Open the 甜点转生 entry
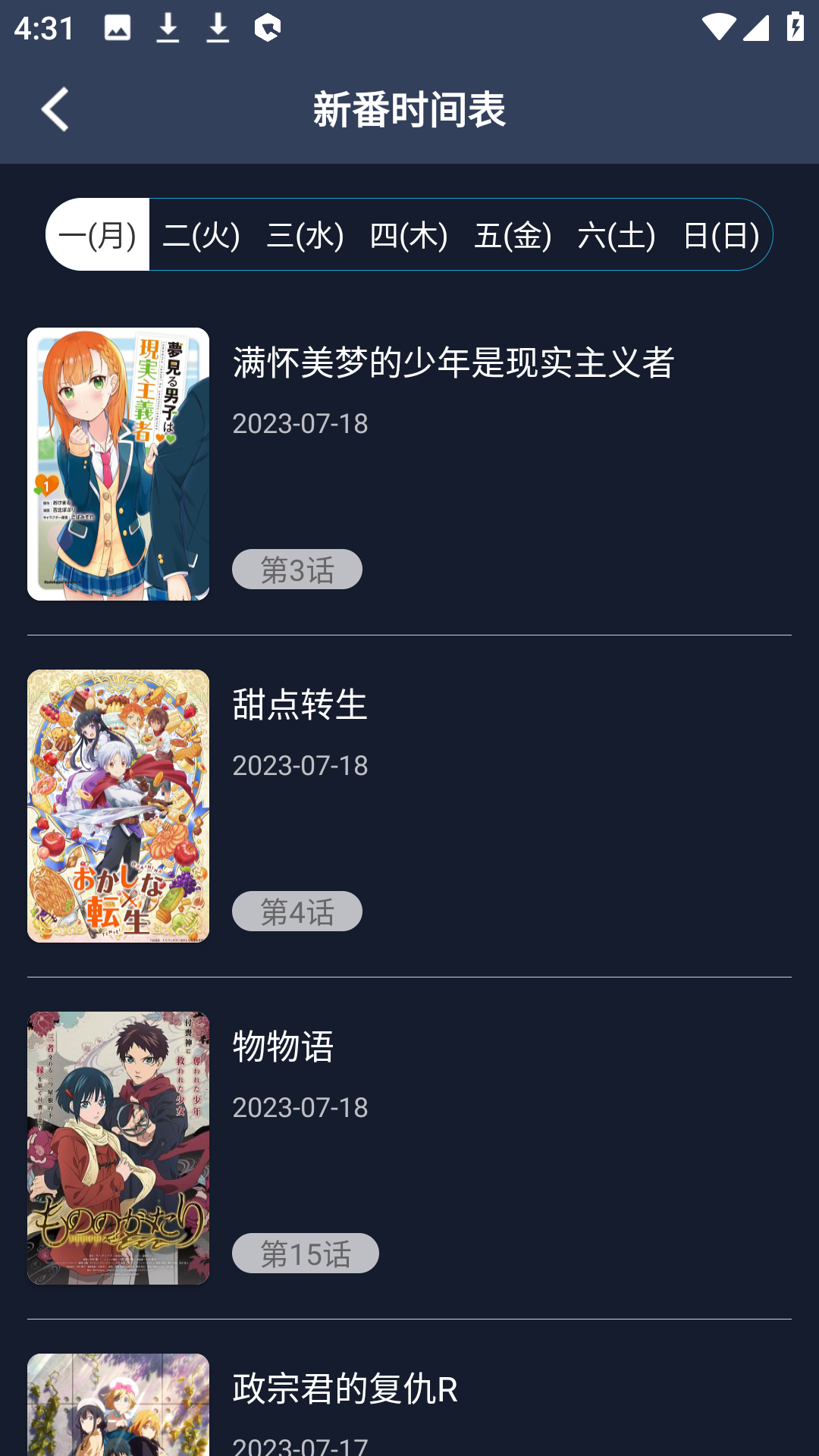The image size is (819, 1456). pos(300,704)
